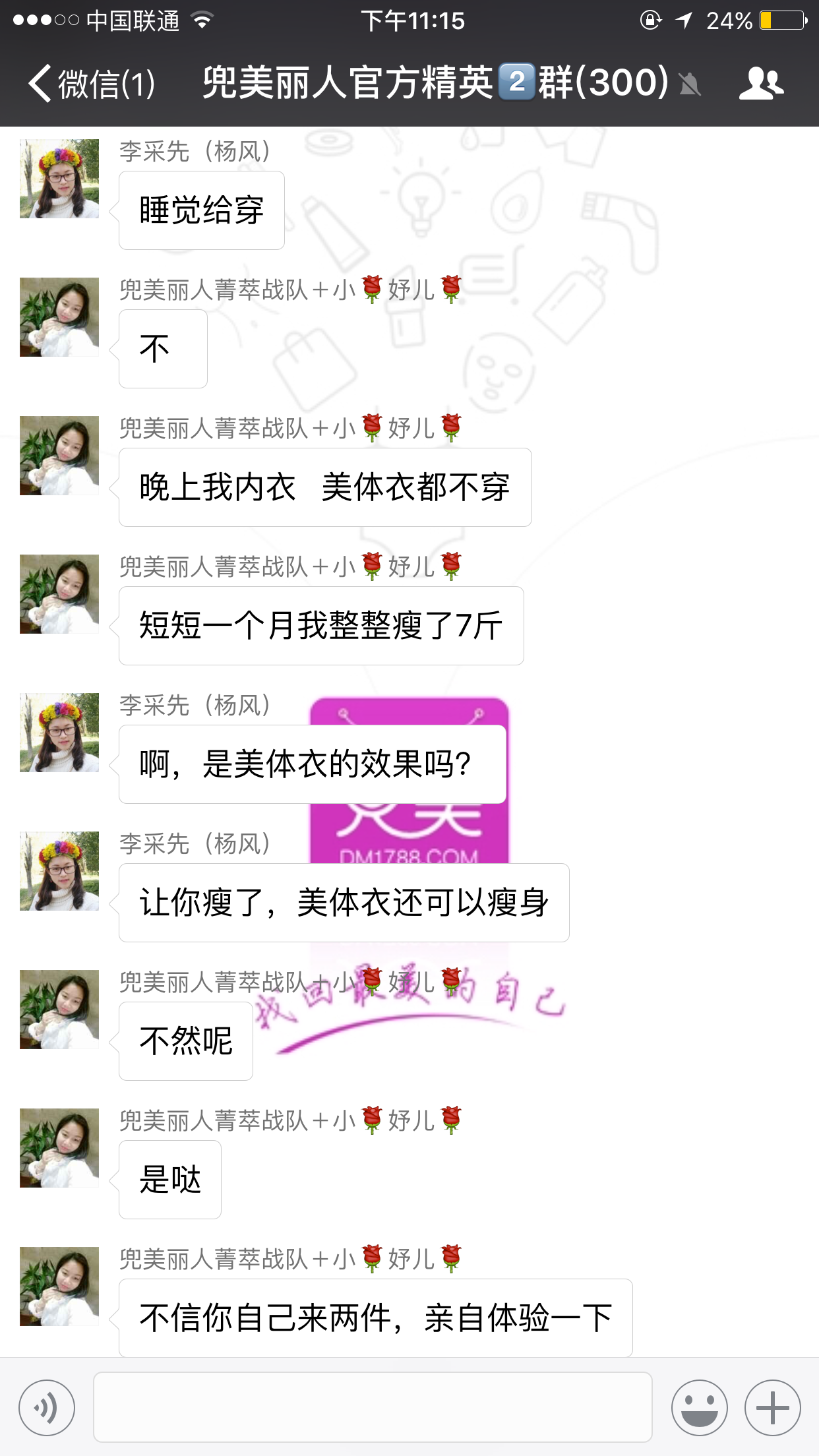This screenshot has width=819, height=1456.
Task: Focus the message text field
Action: (373, 1408)
